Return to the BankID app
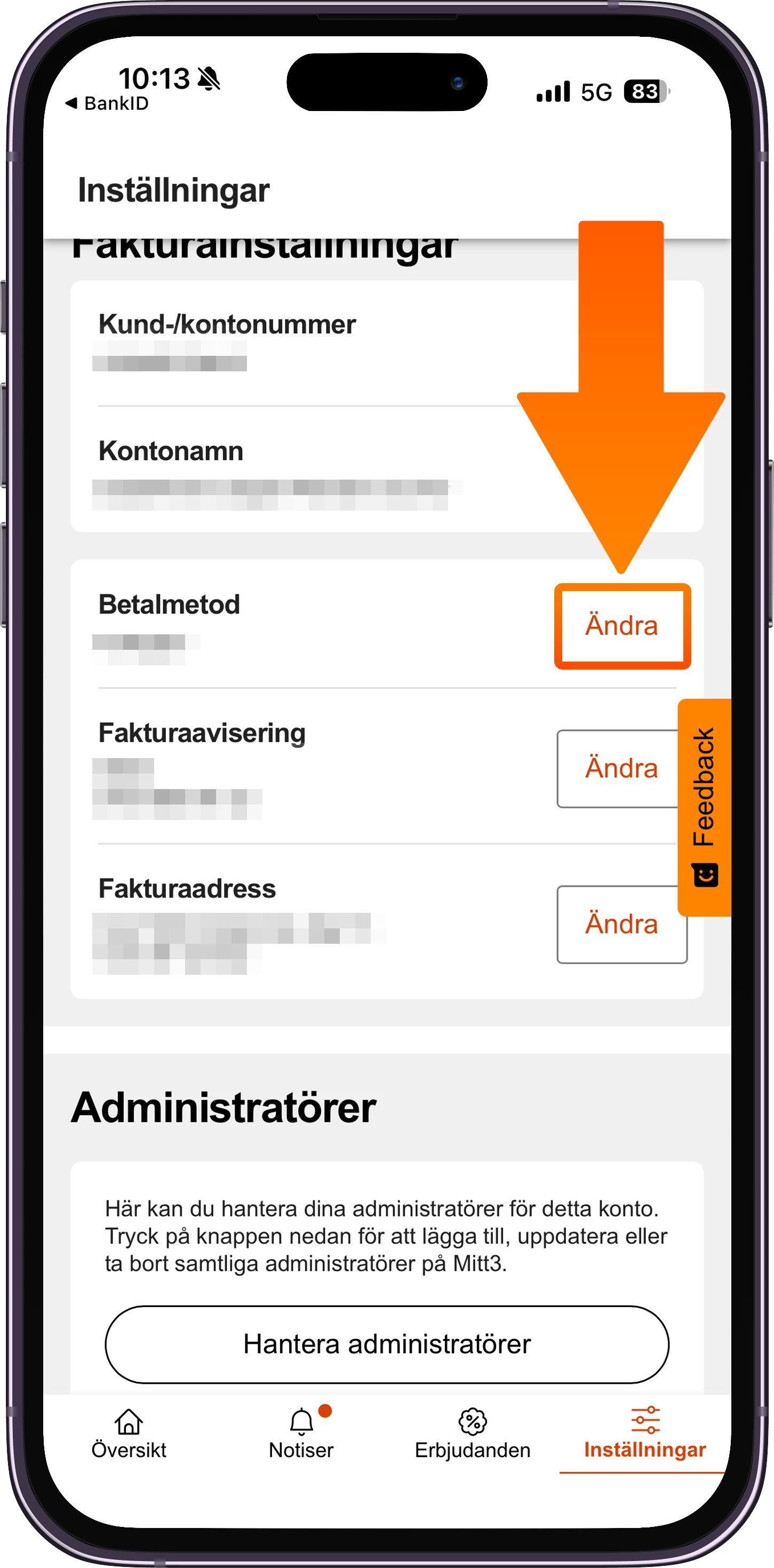Screen dimensions: 774x1568 [x=108, y=104]
